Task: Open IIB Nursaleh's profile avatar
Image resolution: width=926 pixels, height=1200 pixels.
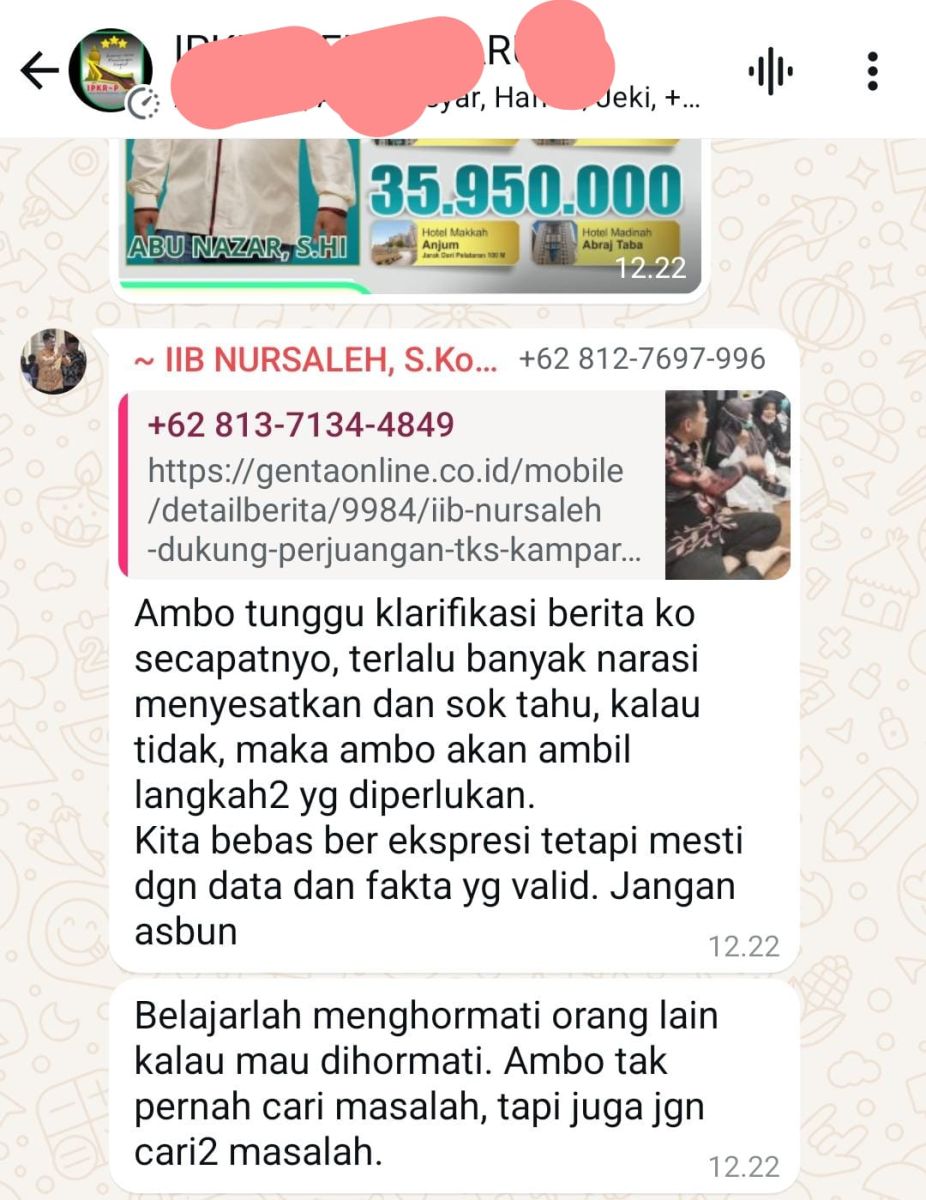Action: pyautogui.click(x=54, y=361)
